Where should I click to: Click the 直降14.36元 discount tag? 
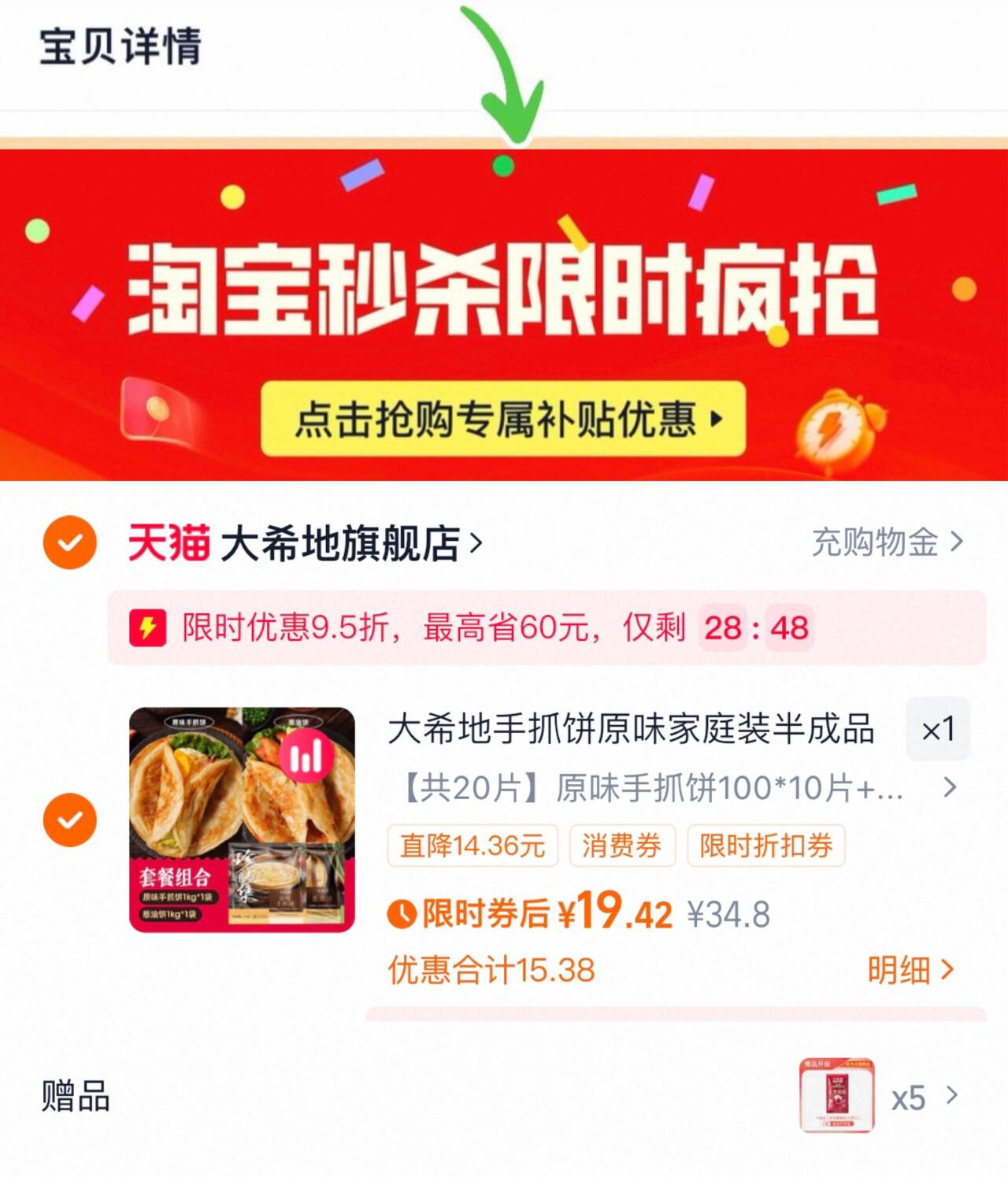[x=471, y=846]
